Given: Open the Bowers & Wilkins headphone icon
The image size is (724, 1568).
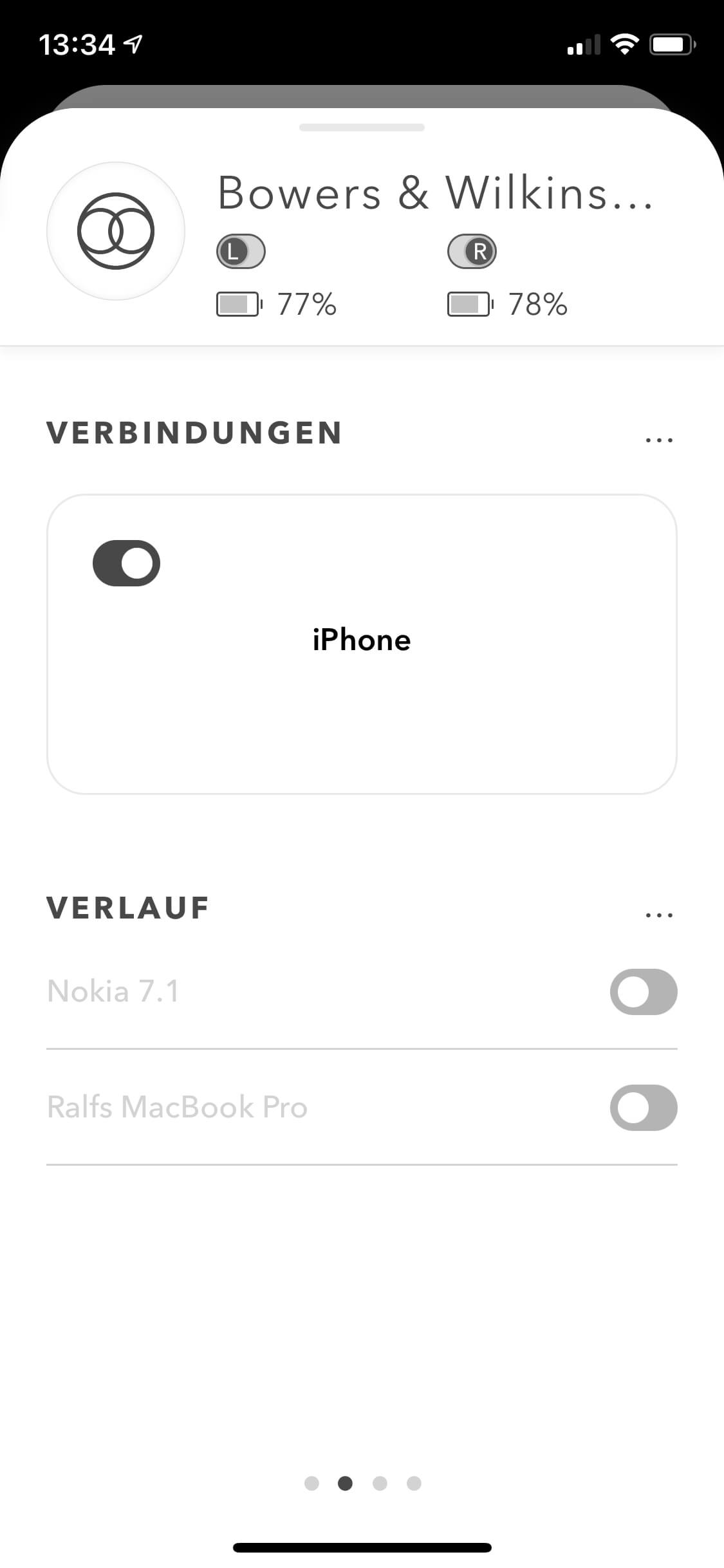Looking at the screenshot, I should (116, 231).
